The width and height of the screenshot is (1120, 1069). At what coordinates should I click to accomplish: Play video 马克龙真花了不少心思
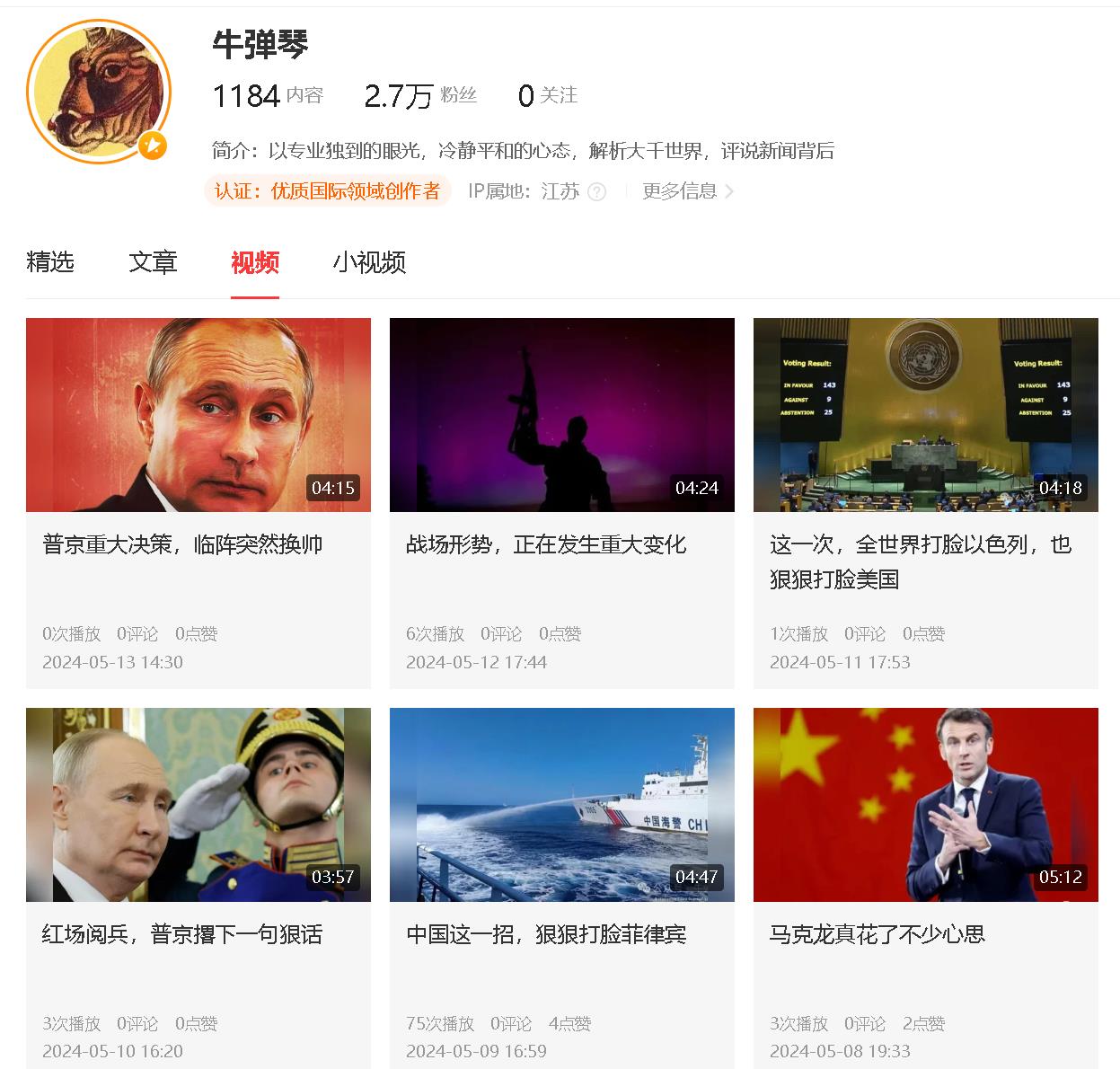[x=925, y=804]
